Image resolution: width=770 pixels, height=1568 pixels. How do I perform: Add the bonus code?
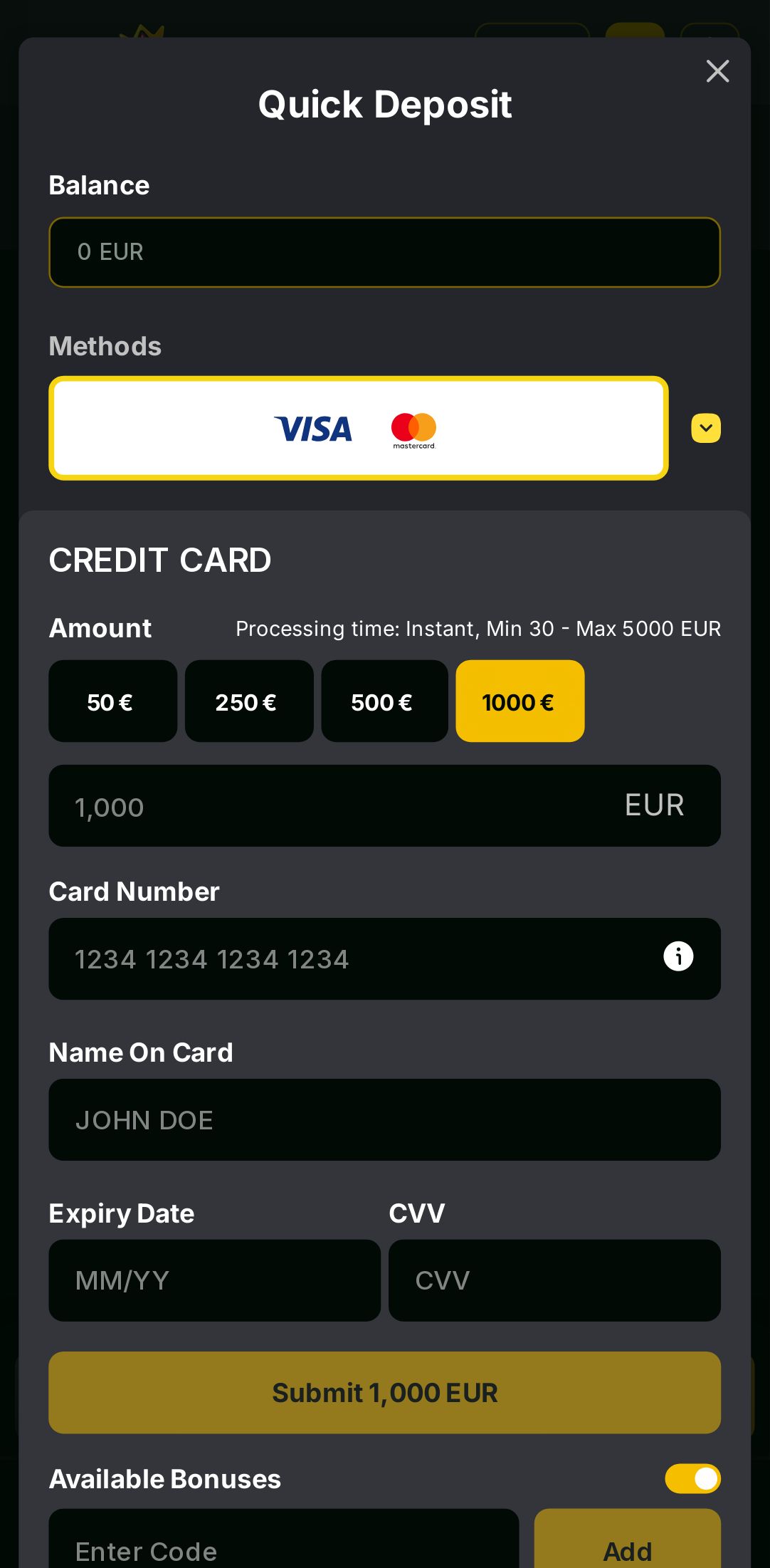coord(627,1545)
